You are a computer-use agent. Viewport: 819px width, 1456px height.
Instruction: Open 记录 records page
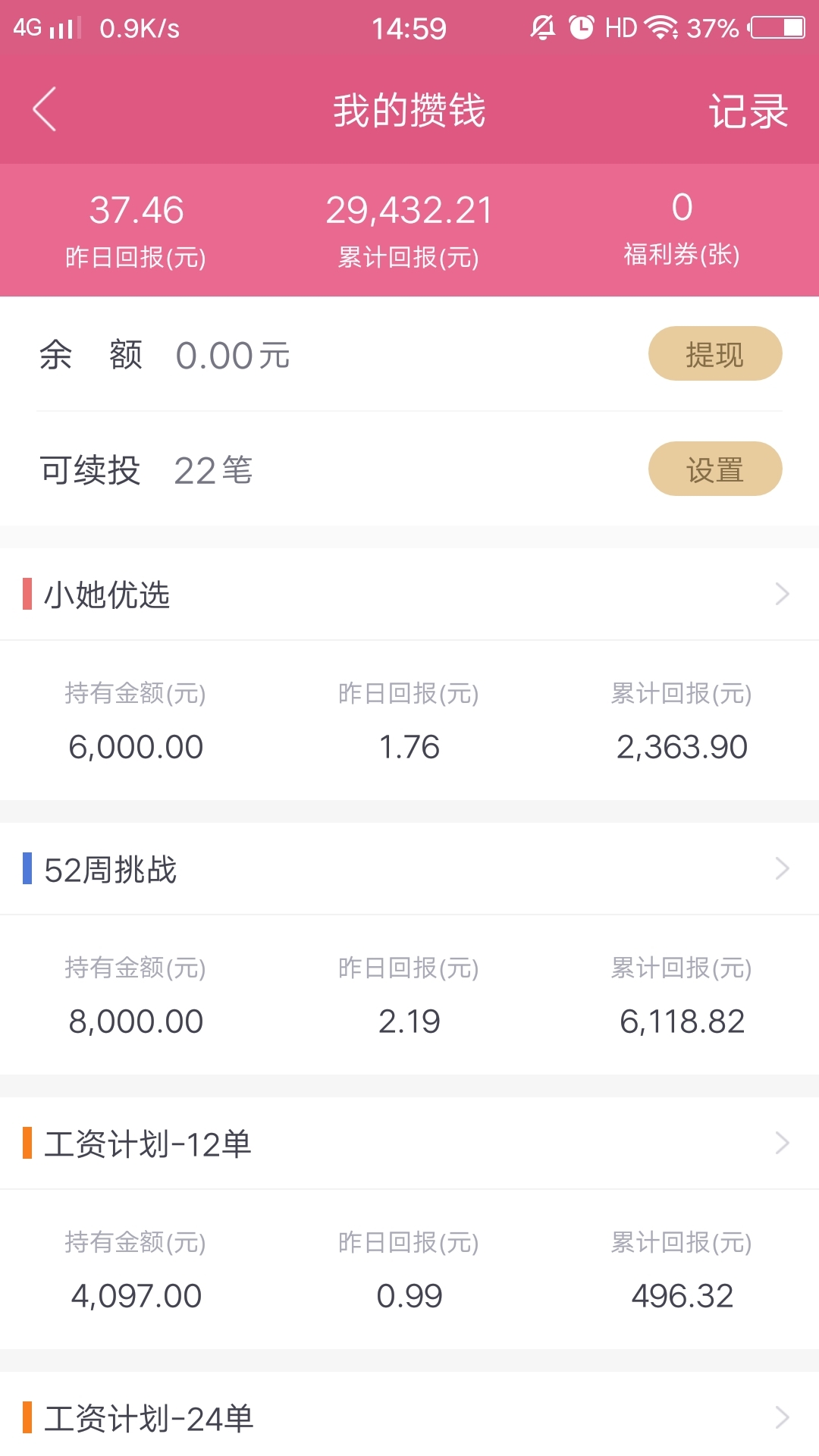click(x=748, y=111)
